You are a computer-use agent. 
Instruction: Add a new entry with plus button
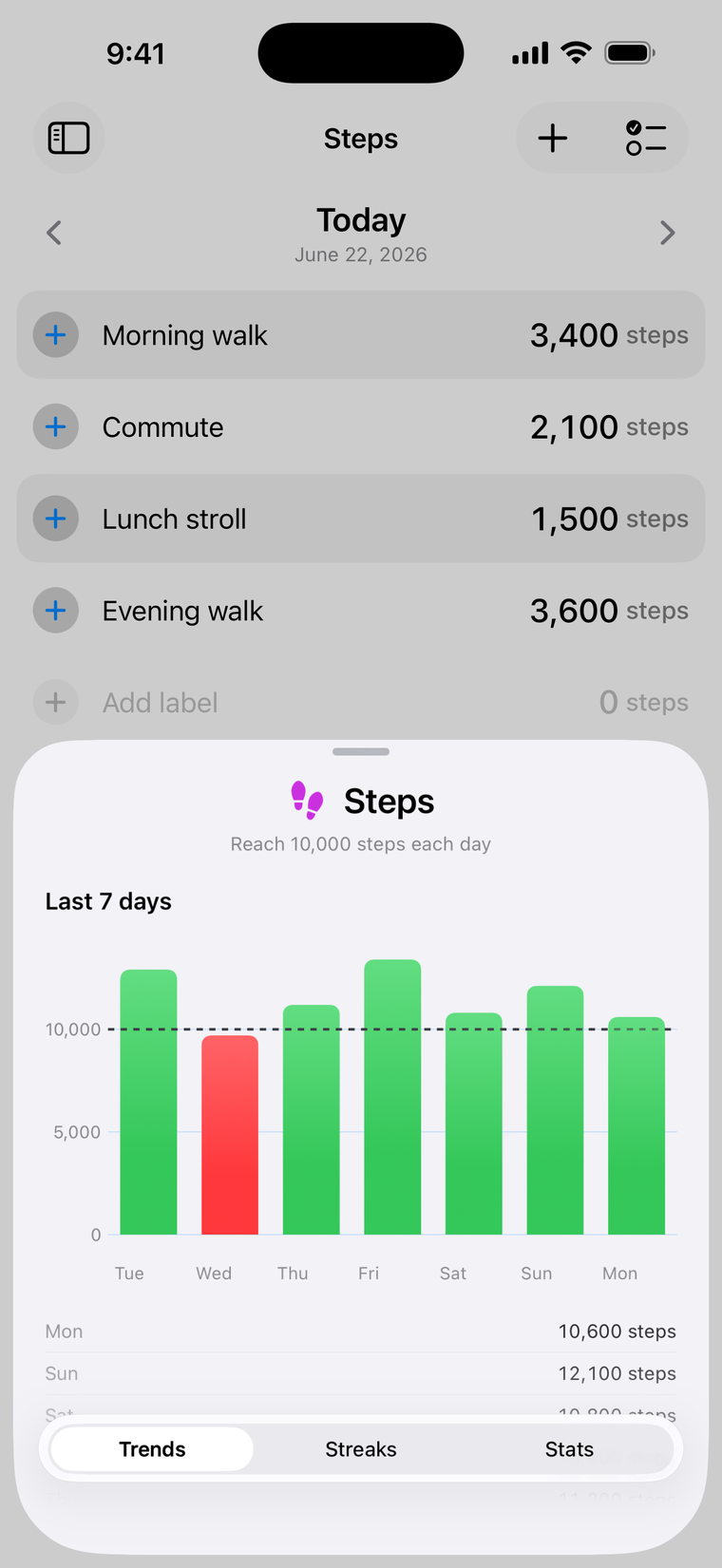[553, 139]
